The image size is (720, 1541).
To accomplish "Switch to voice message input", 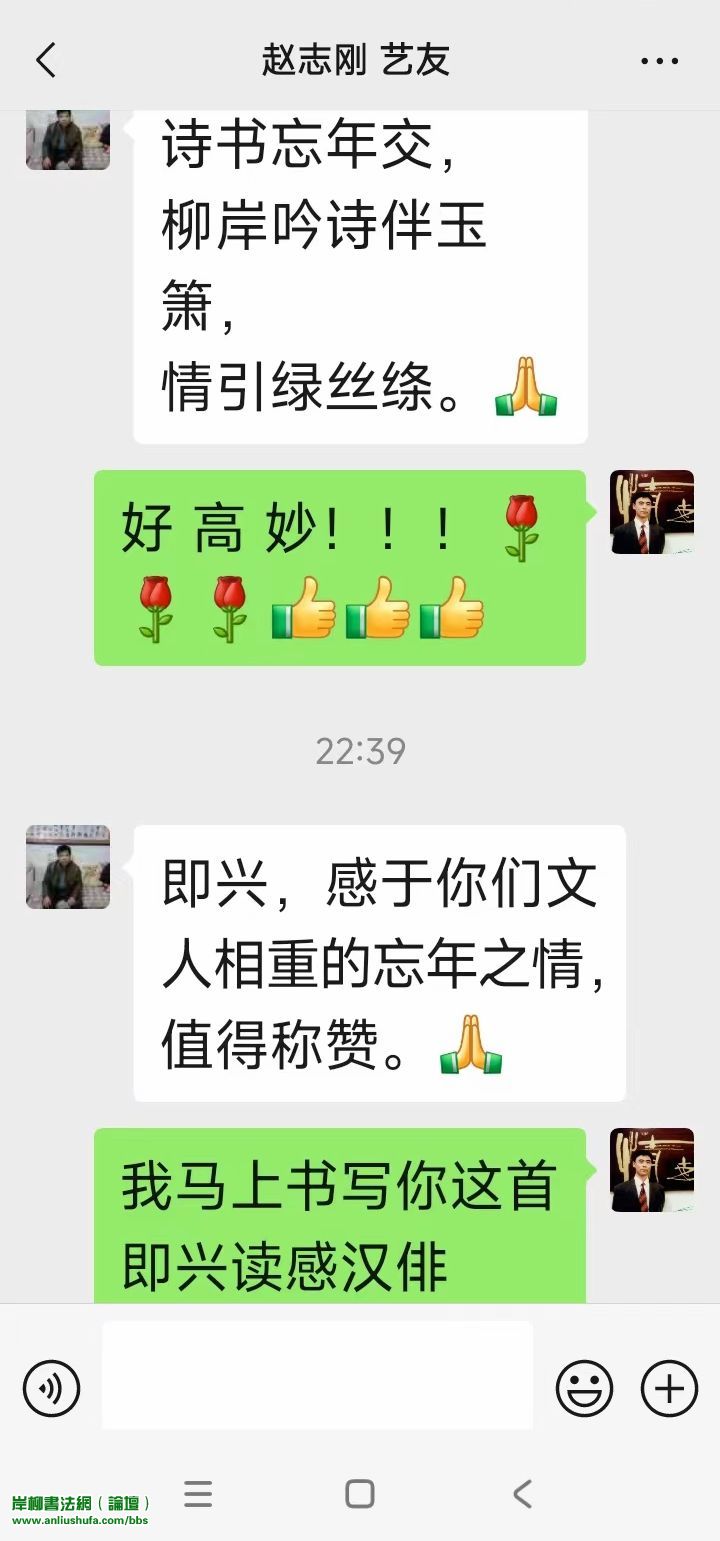I will pyautogui.click(x=51, y=1388).
